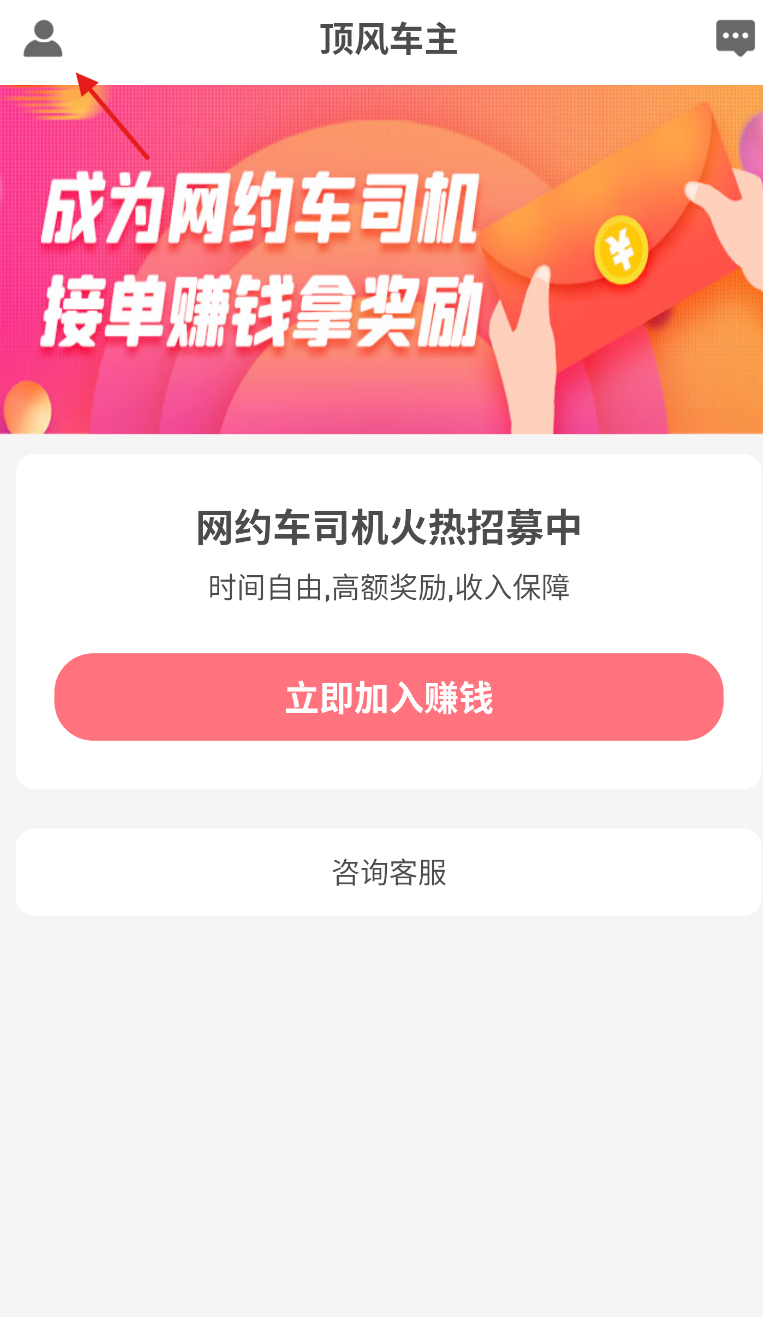Open the user profile icon

click(x=43, y=39)
